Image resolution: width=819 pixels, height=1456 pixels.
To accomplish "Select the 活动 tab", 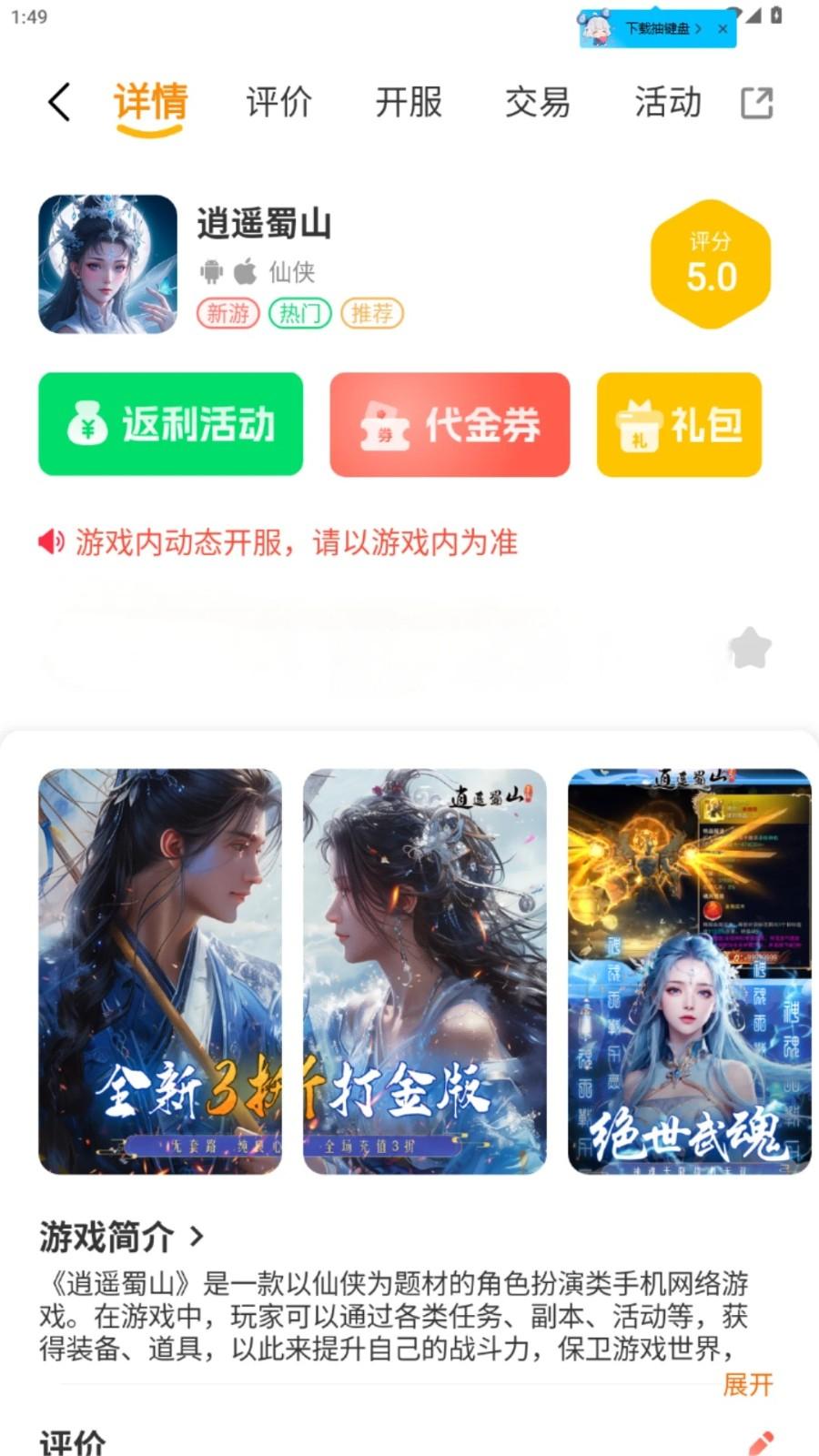I will (x=668, y=102).
